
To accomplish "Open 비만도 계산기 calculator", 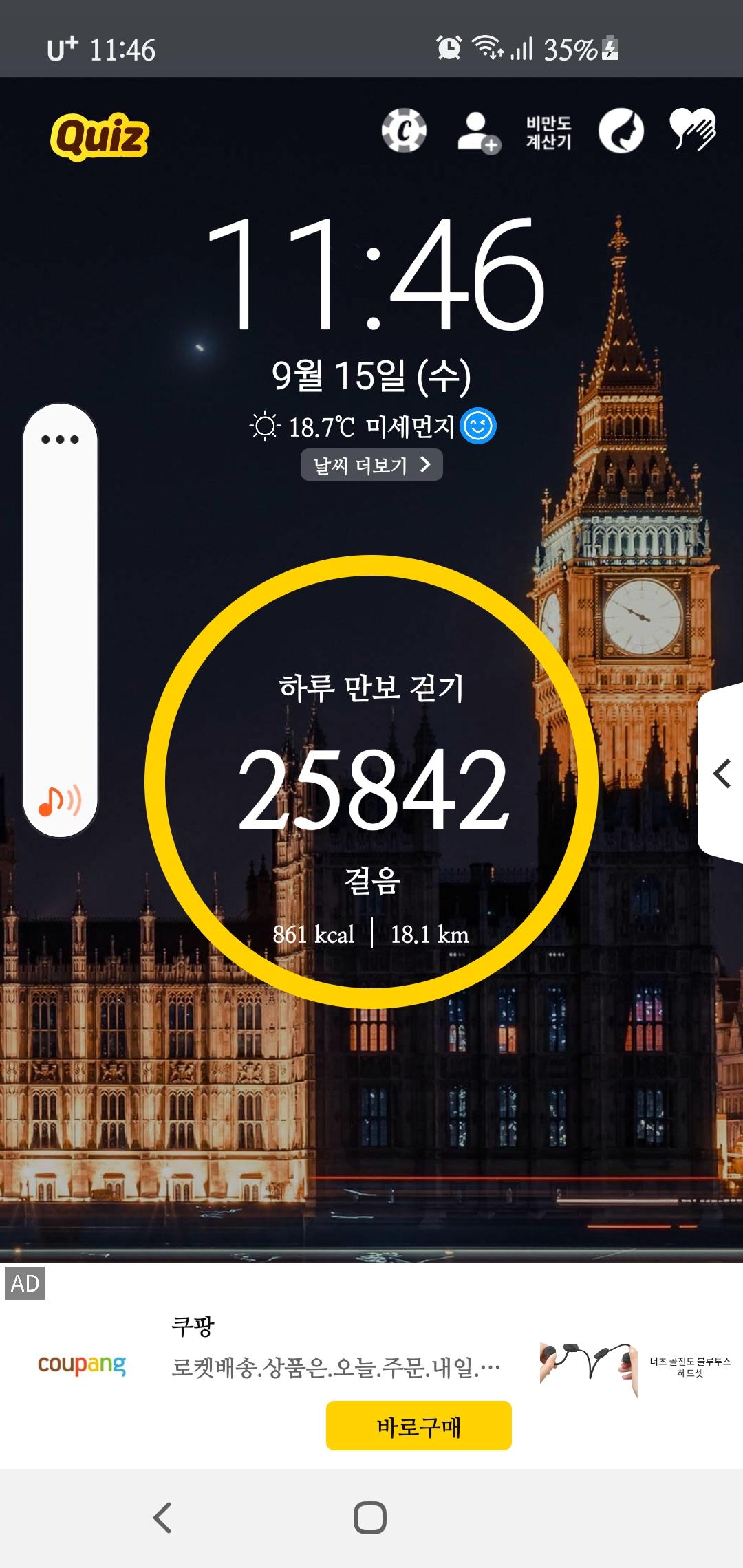I will (x=548, y=132).
